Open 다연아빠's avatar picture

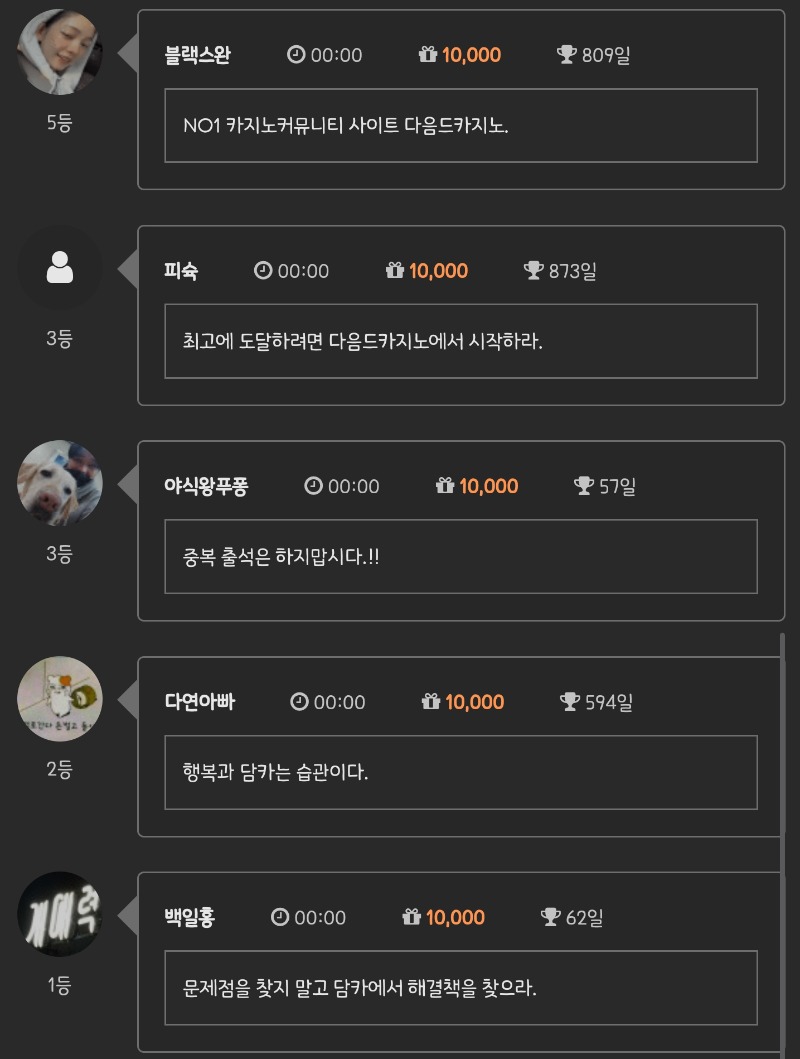(60, 699)
